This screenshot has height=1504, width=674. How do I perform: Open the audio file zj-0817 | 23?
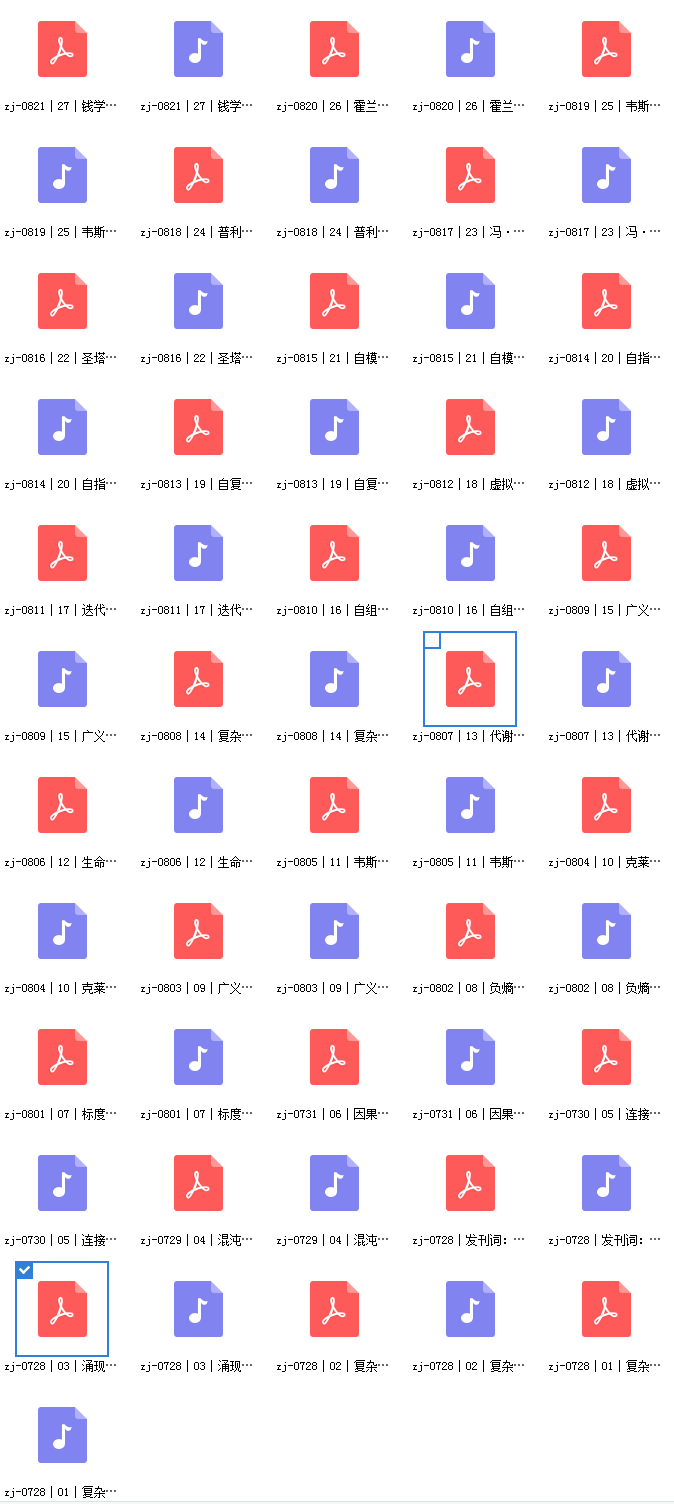(606, 175)
